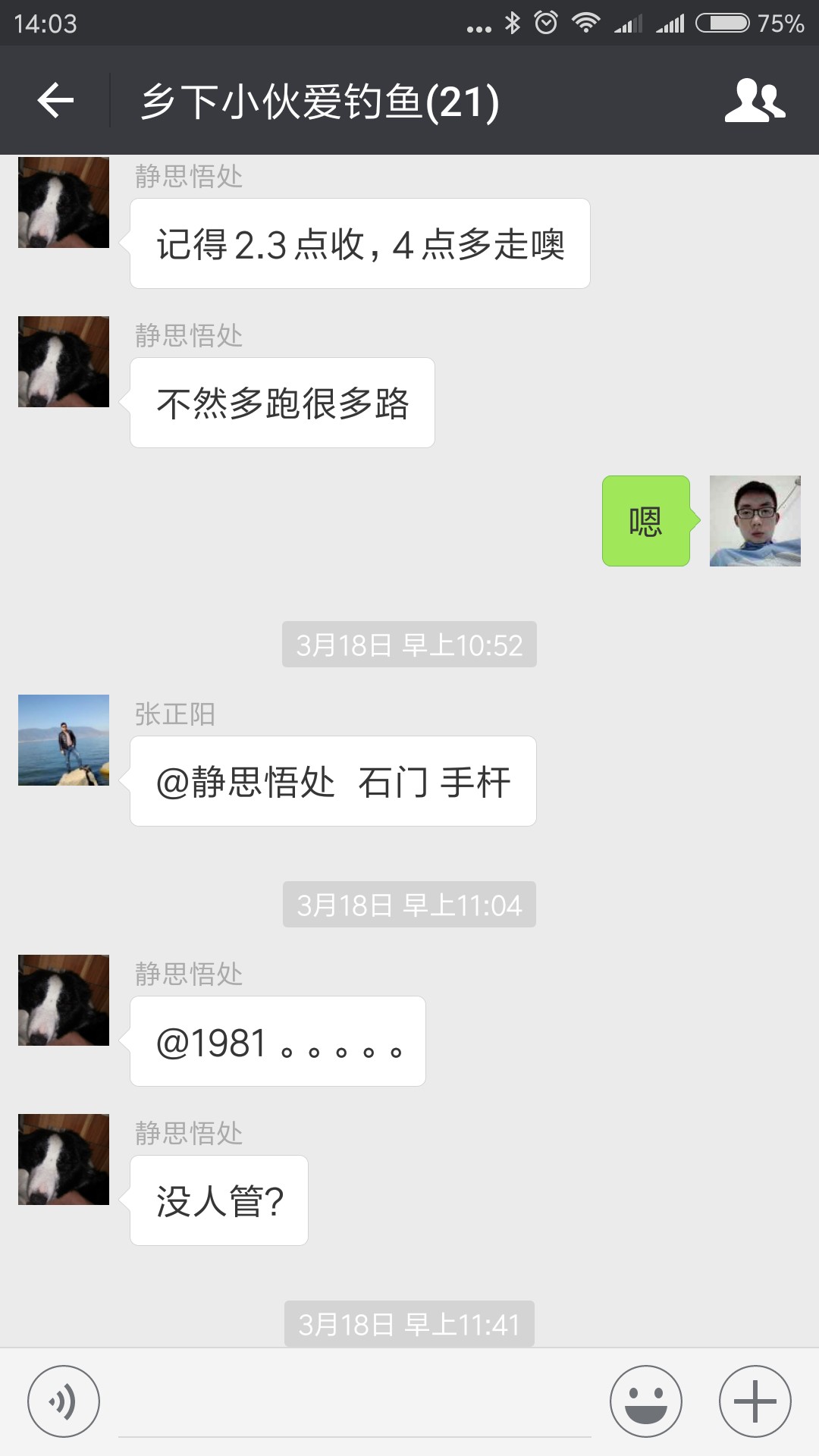
Task: Tap 静思悟处's avatar beside 不然多跑很多路
Action: (64, 362)
